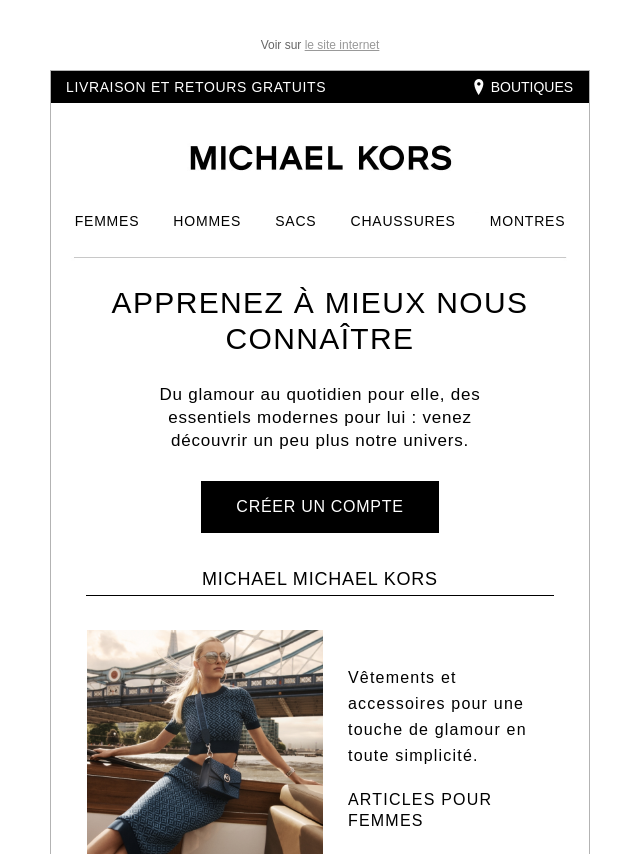Go to the Femmes category
This screenshot has width=640, height=854.
point(107,221)
